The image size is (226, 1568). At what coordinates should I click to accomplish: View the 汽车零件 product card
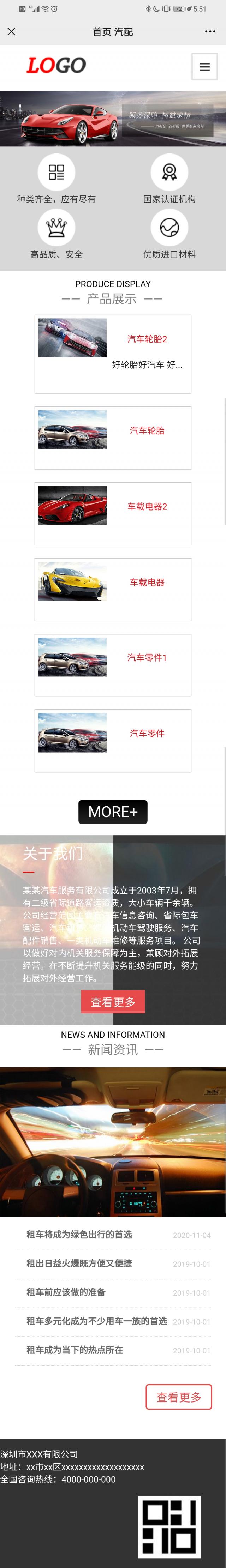(x=113, y=740)
